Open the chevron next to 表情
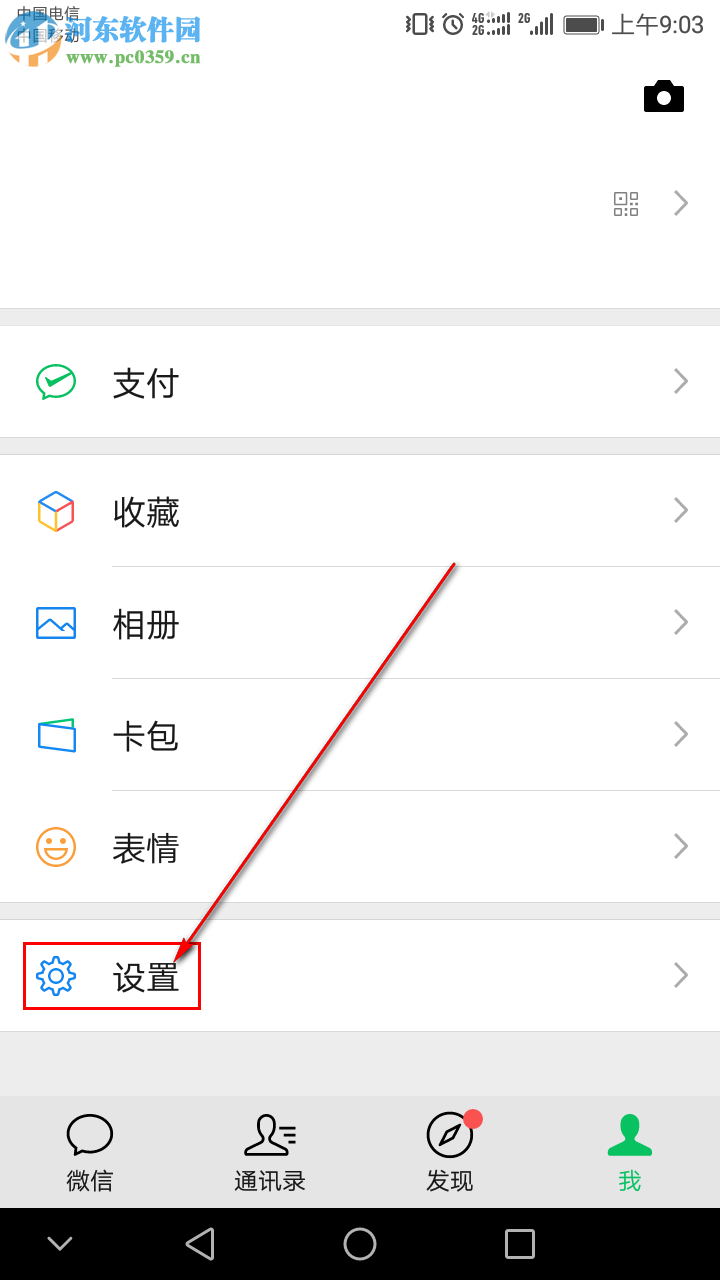720x1280 pixels. [681, 847]
